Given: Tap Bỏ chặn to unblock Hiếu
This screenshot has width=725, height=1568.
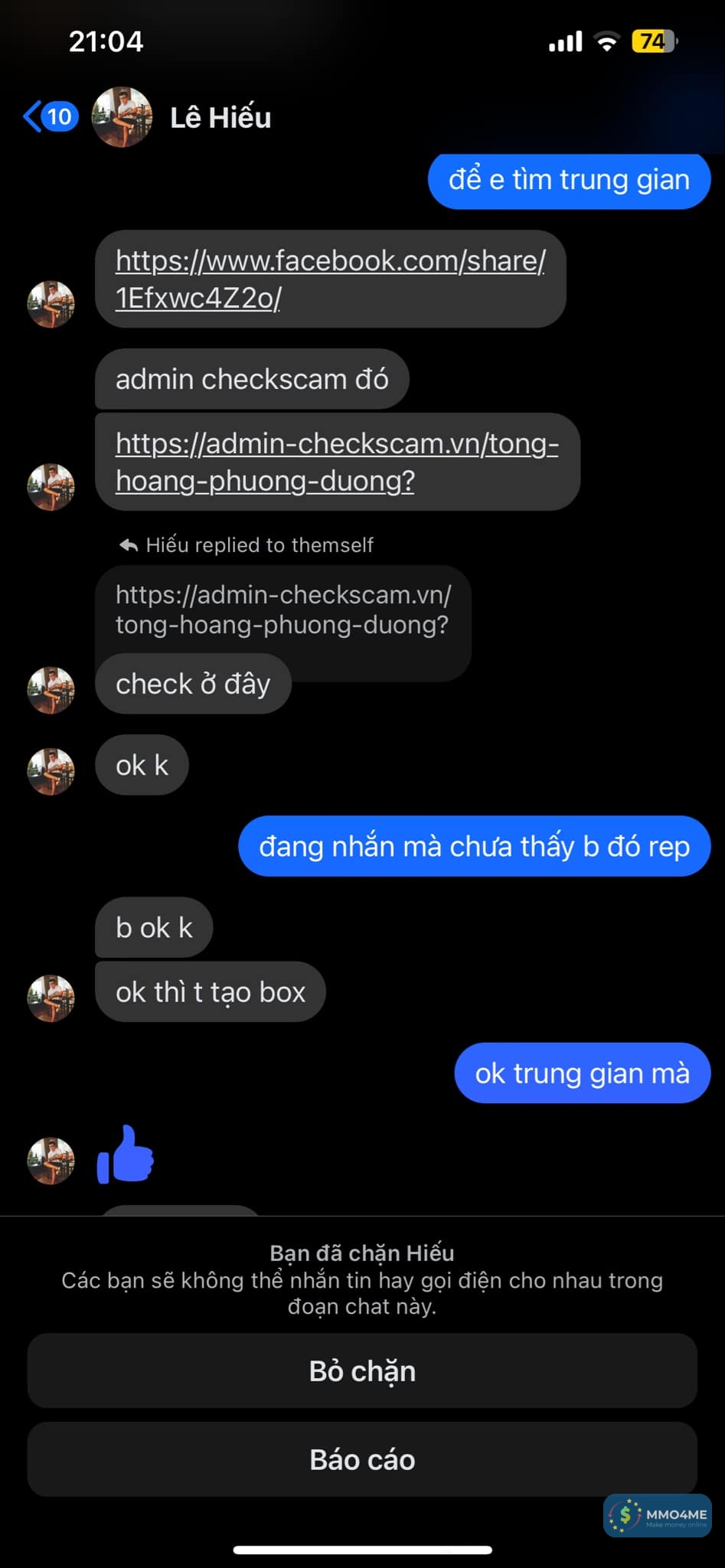Looking at the screenshot, I should pyautogui.click(x=362, y=1370).
